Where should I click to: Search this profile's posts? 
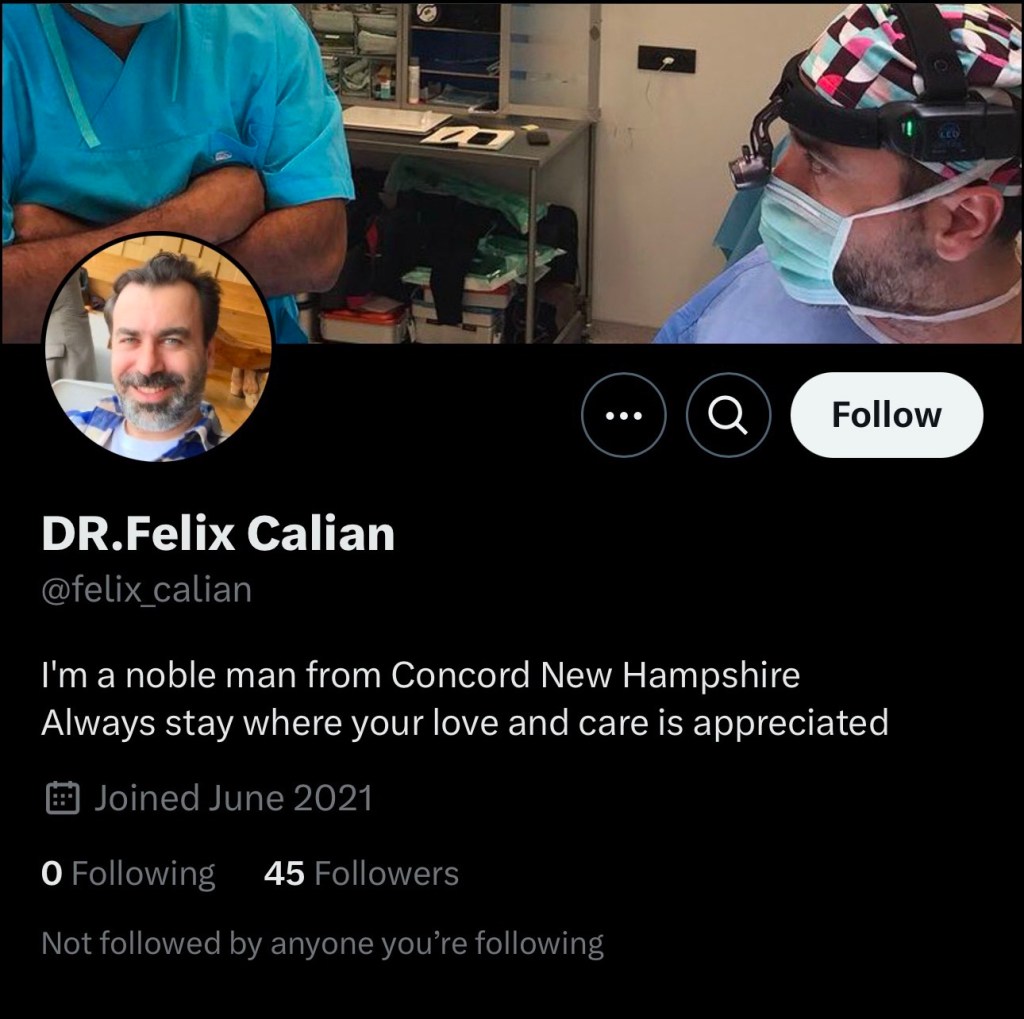pyautogui.click(x=729, y=415)
